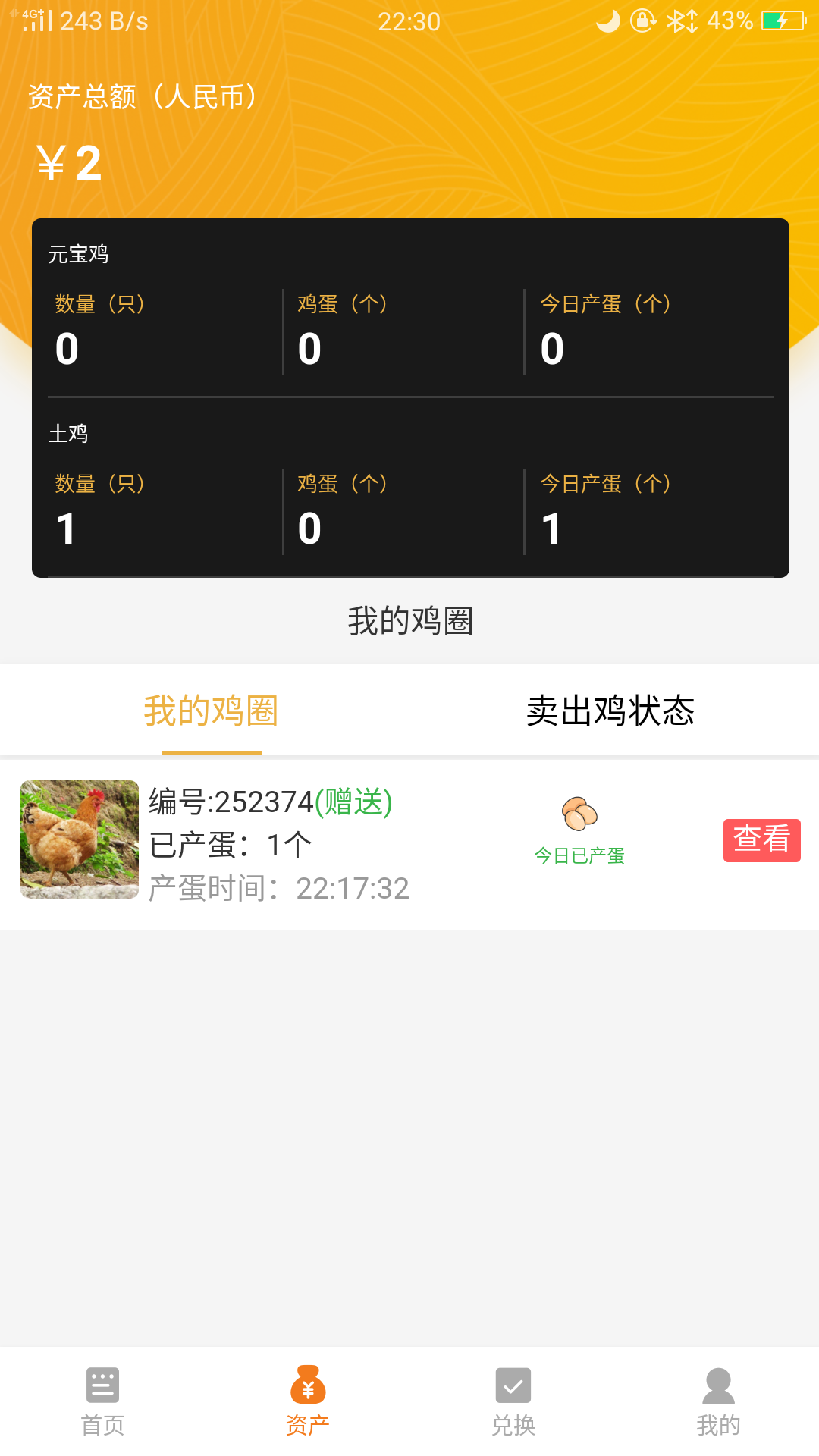The height and width of the screenshot is (1456, 819).
Task: Click the chicken photo thumbnail
Action: (x=79, y=839)
